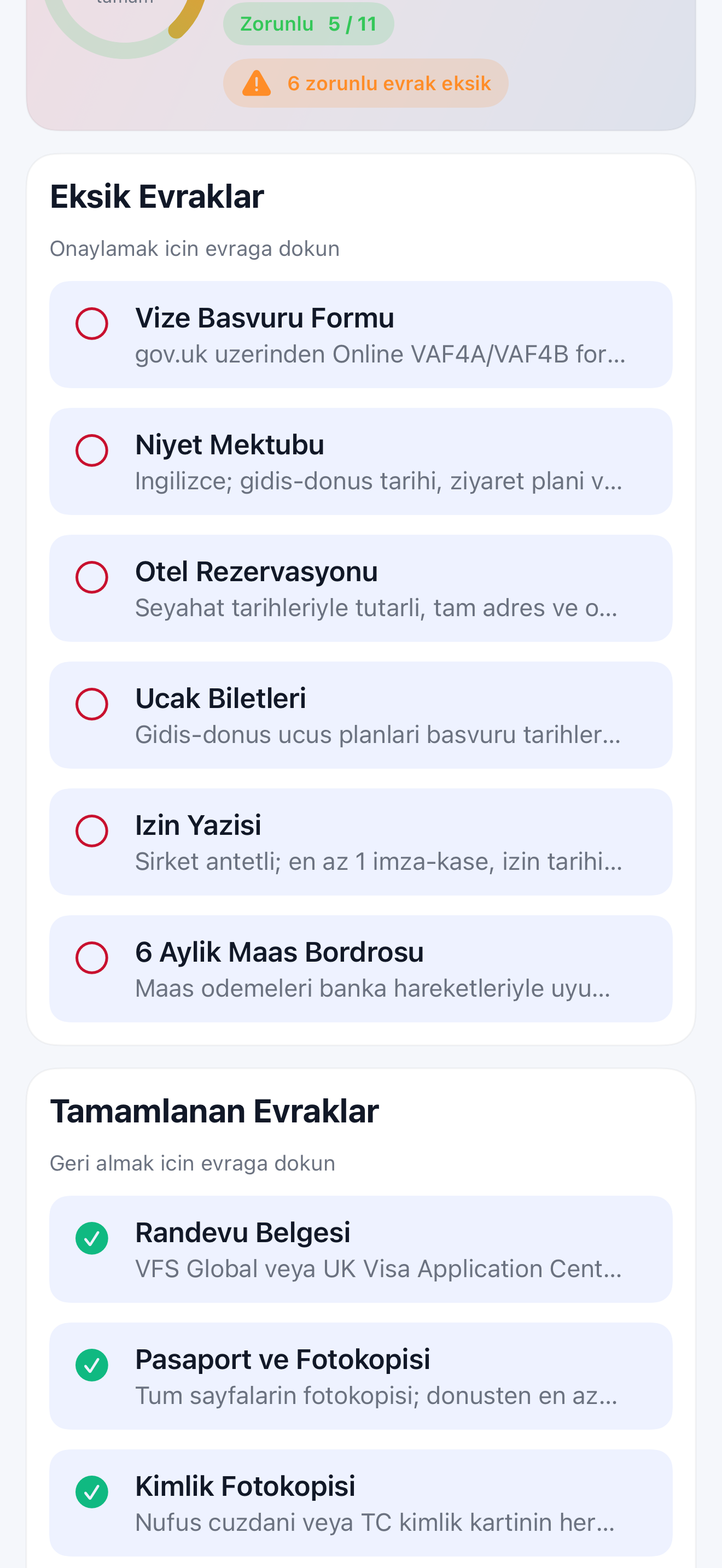Tap the 6 zorunlu evrak eksik banner

[365, 83]
